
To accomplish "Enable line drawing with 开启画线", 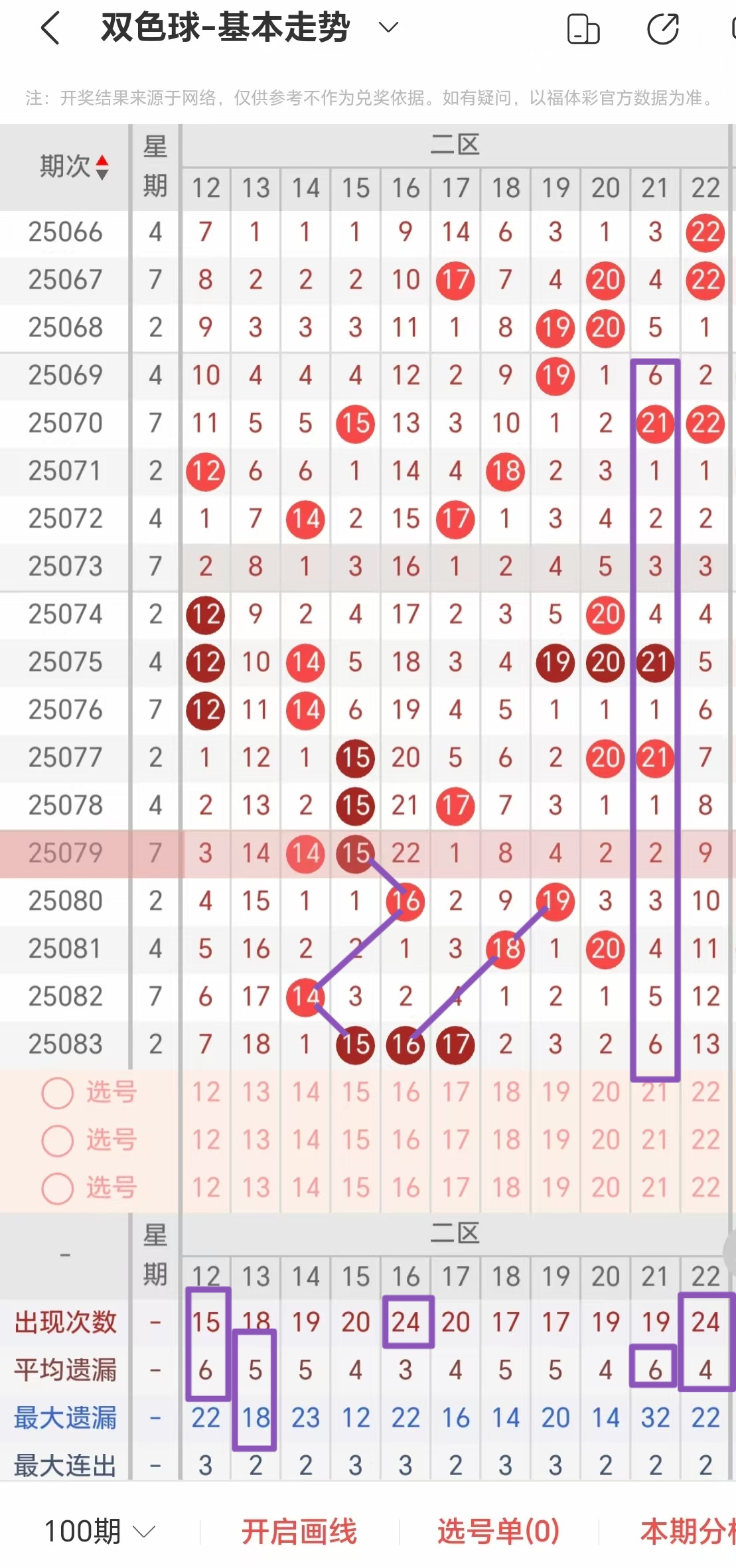I will 299,1531.
